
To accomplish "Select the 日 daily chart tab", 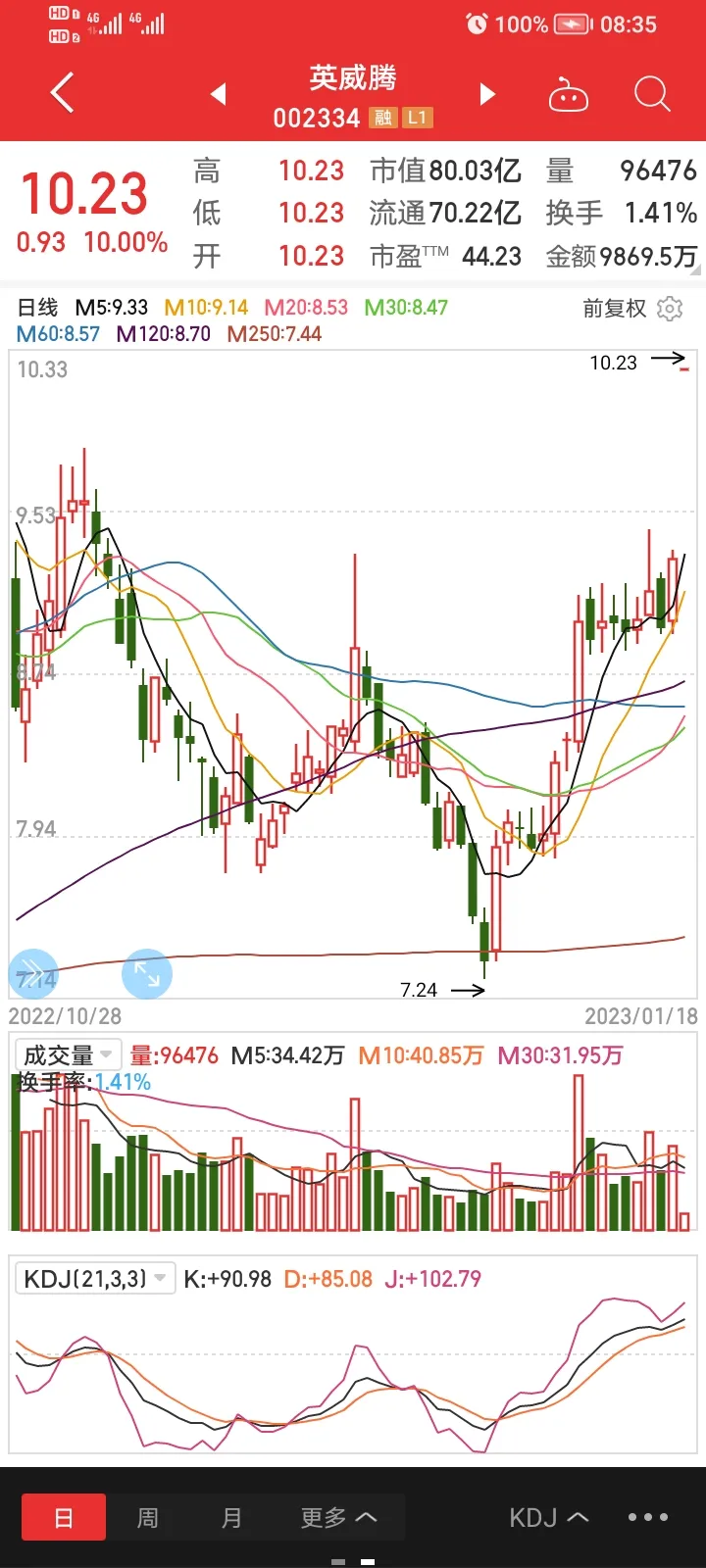I will (64, 1518).
